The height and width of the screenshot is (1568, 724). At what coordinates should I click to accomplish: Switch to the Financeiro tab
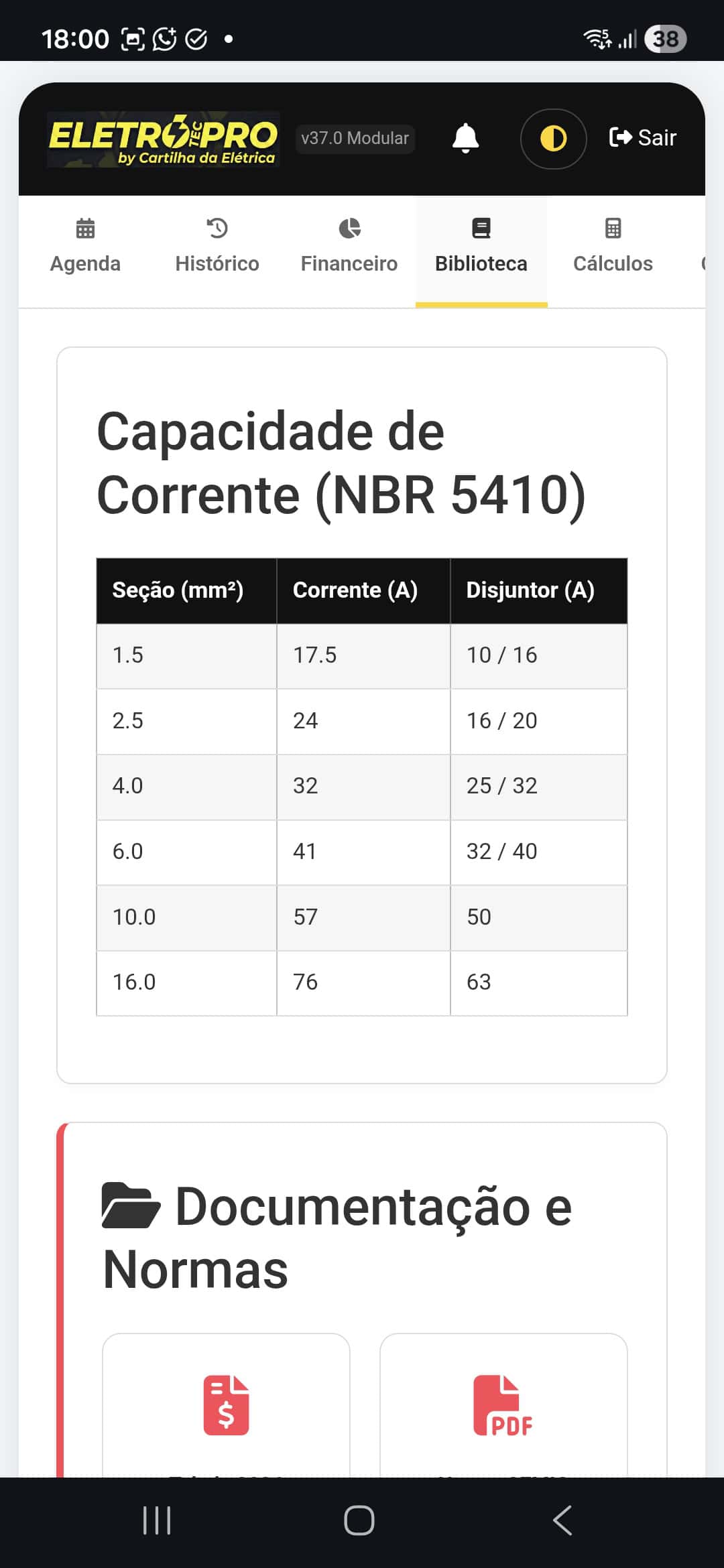(x=349, y=263)
